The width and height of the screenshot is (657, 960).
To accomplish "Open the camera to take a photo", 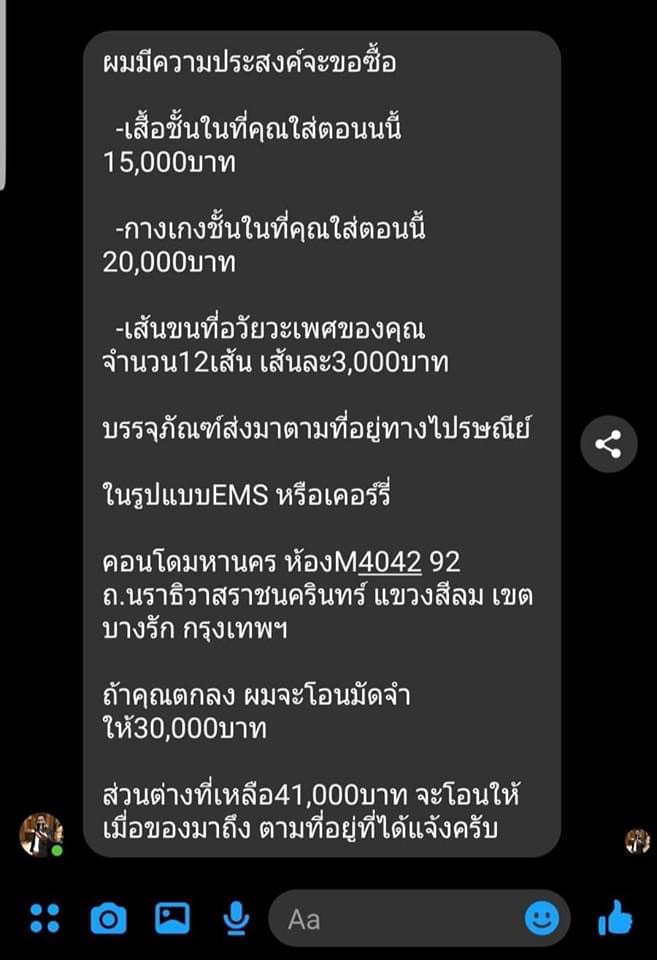I will [x=108, y=917].
